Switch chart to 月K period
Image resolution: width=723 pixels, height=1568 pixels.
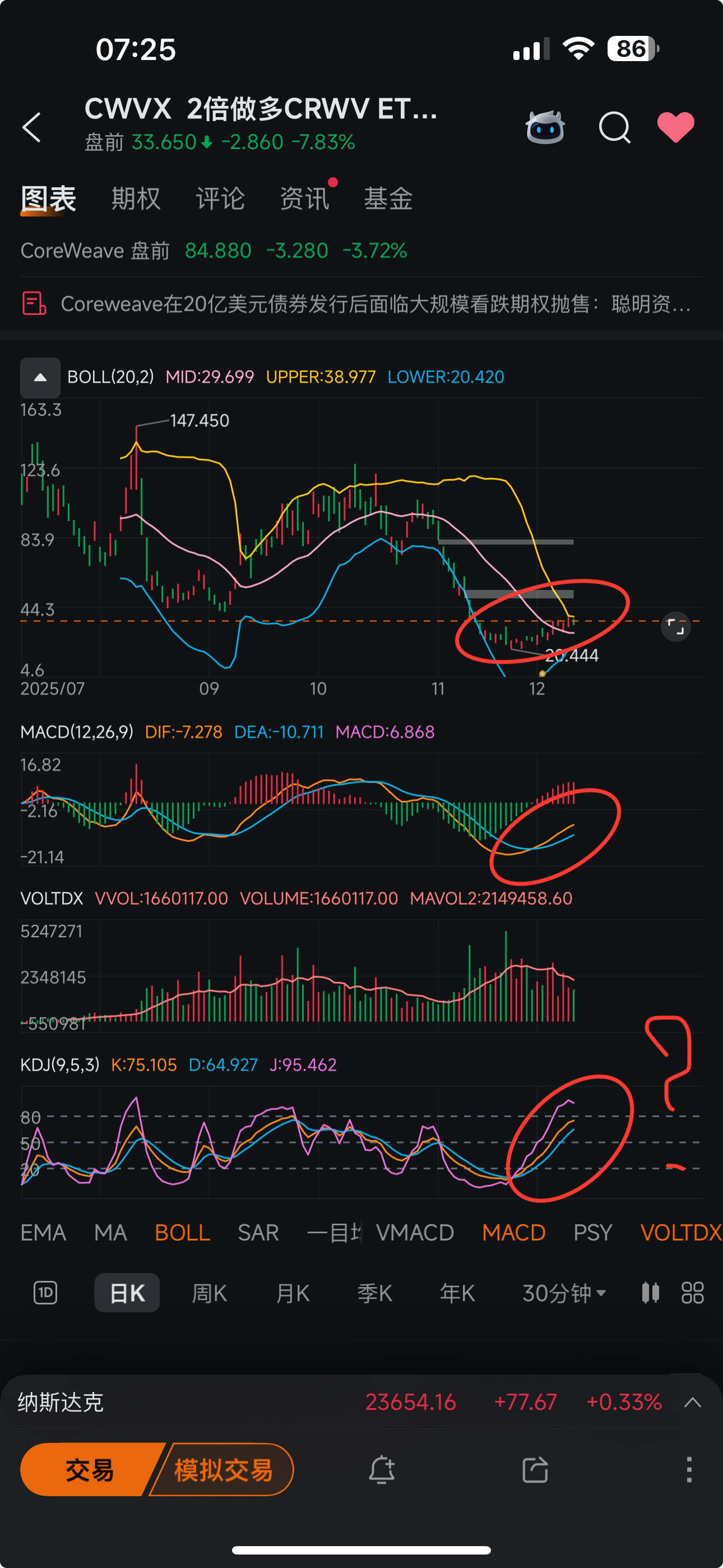(x=293, y=1293)
